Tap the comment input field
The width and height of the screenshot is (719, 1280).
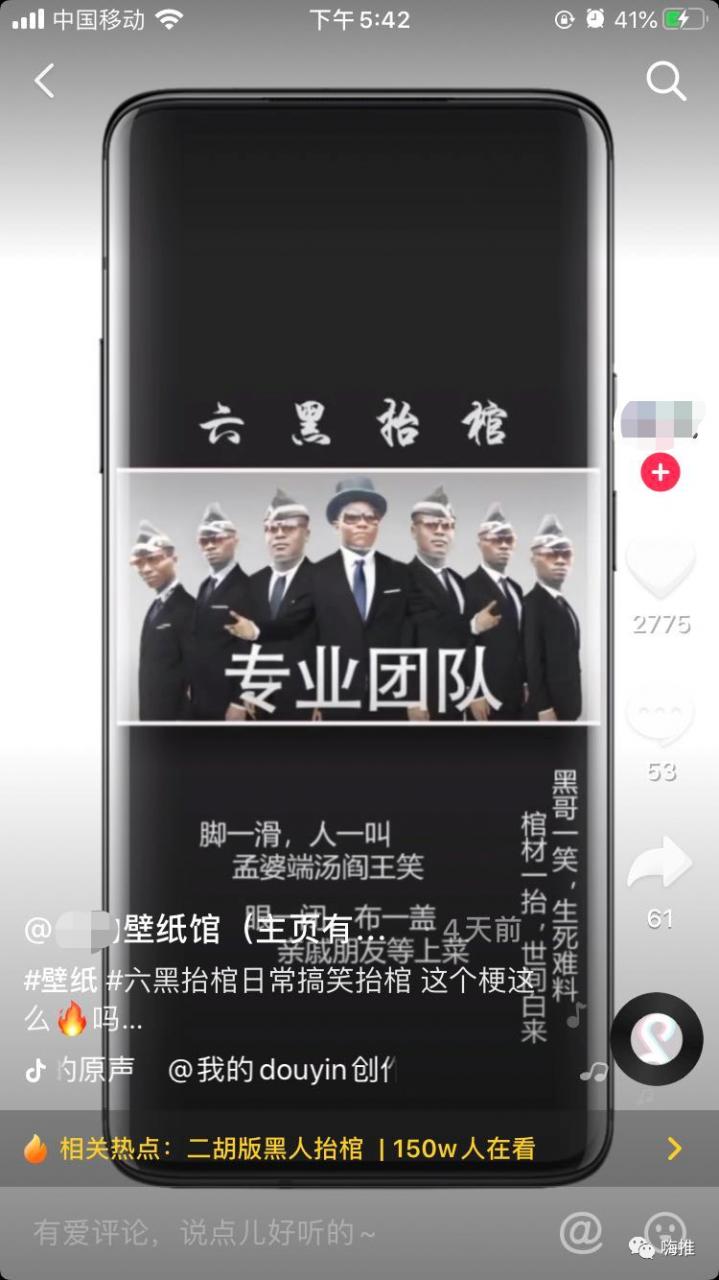coord(205,1233)
